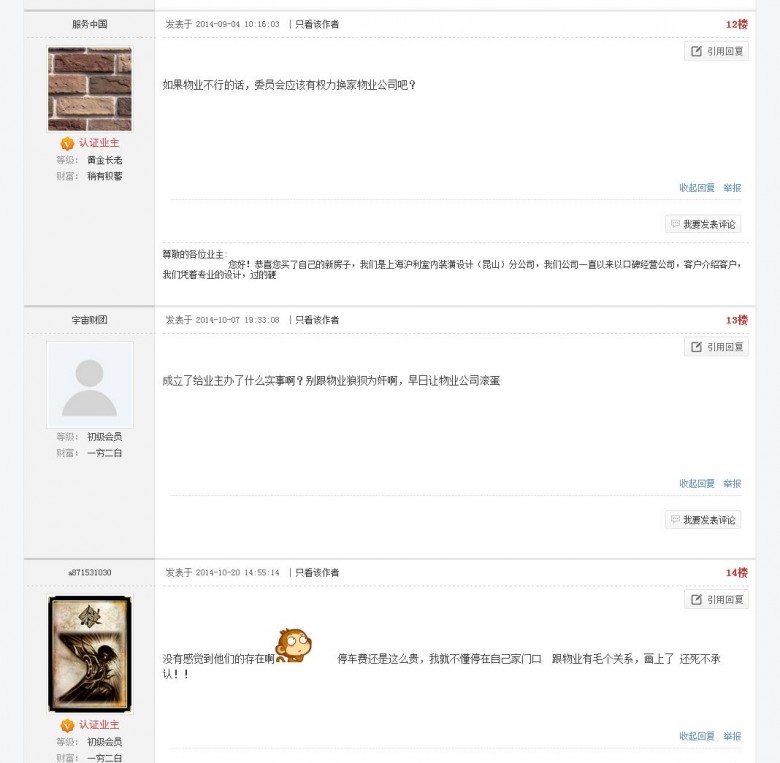Tap 举报 to report the 12楼 post
The width and height of the screenshot is (780, 763).
pyautogui.click(x=732, y=188)
